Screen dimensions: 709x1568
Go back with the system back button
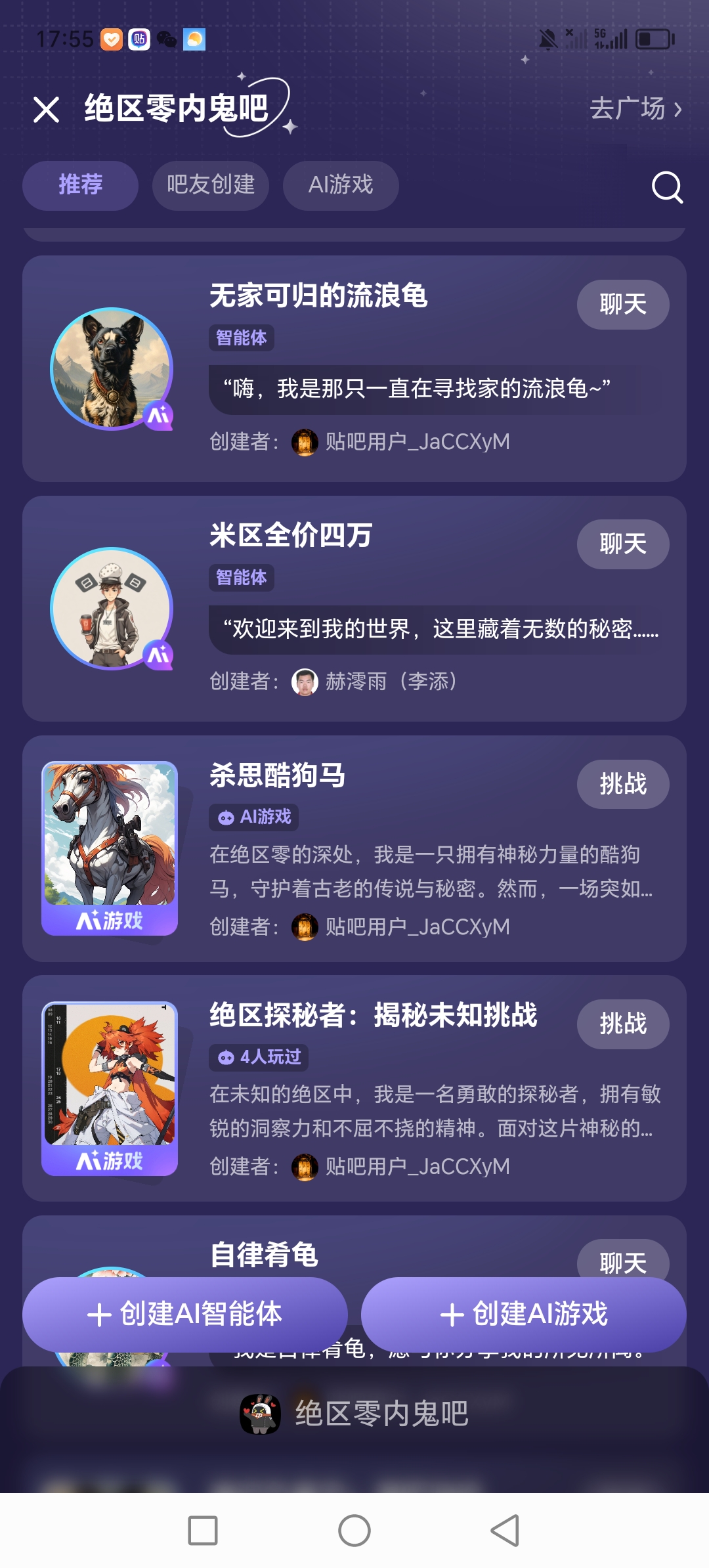(505, 1531)
